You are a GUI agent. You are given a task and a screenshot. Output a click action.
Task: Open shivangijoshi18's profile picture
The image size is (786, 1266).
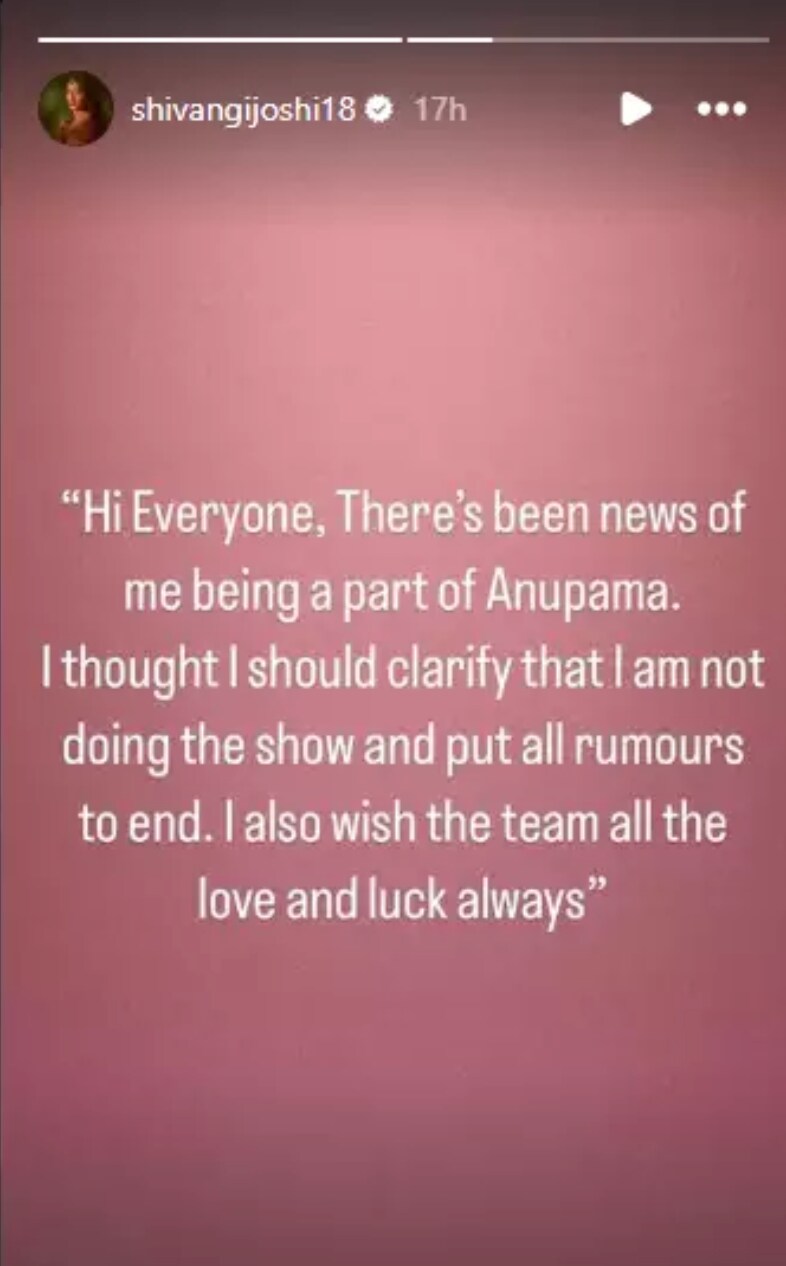[75, 108]
